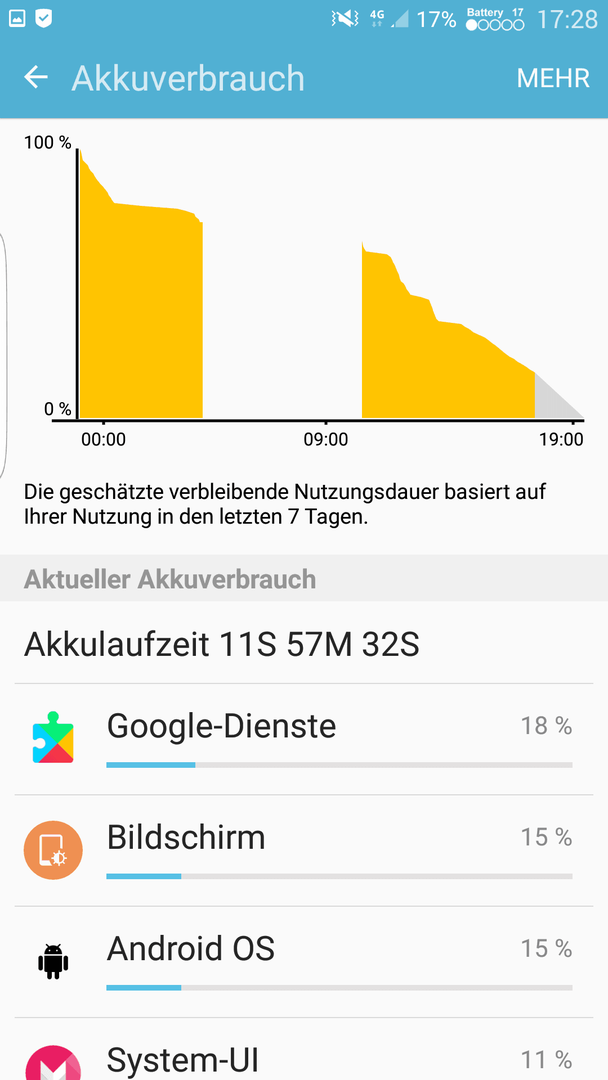This screenshot has width=608, height=1080.
Task: Select the Android OS entry
Action: pos(304,962)
